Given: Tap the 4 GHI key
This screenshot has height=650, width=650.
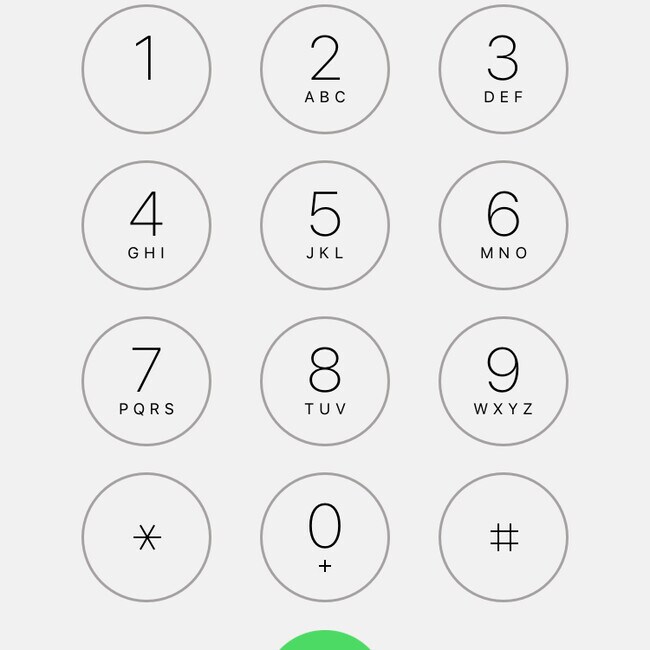Looking at the screenshot, I should (146, 225).
